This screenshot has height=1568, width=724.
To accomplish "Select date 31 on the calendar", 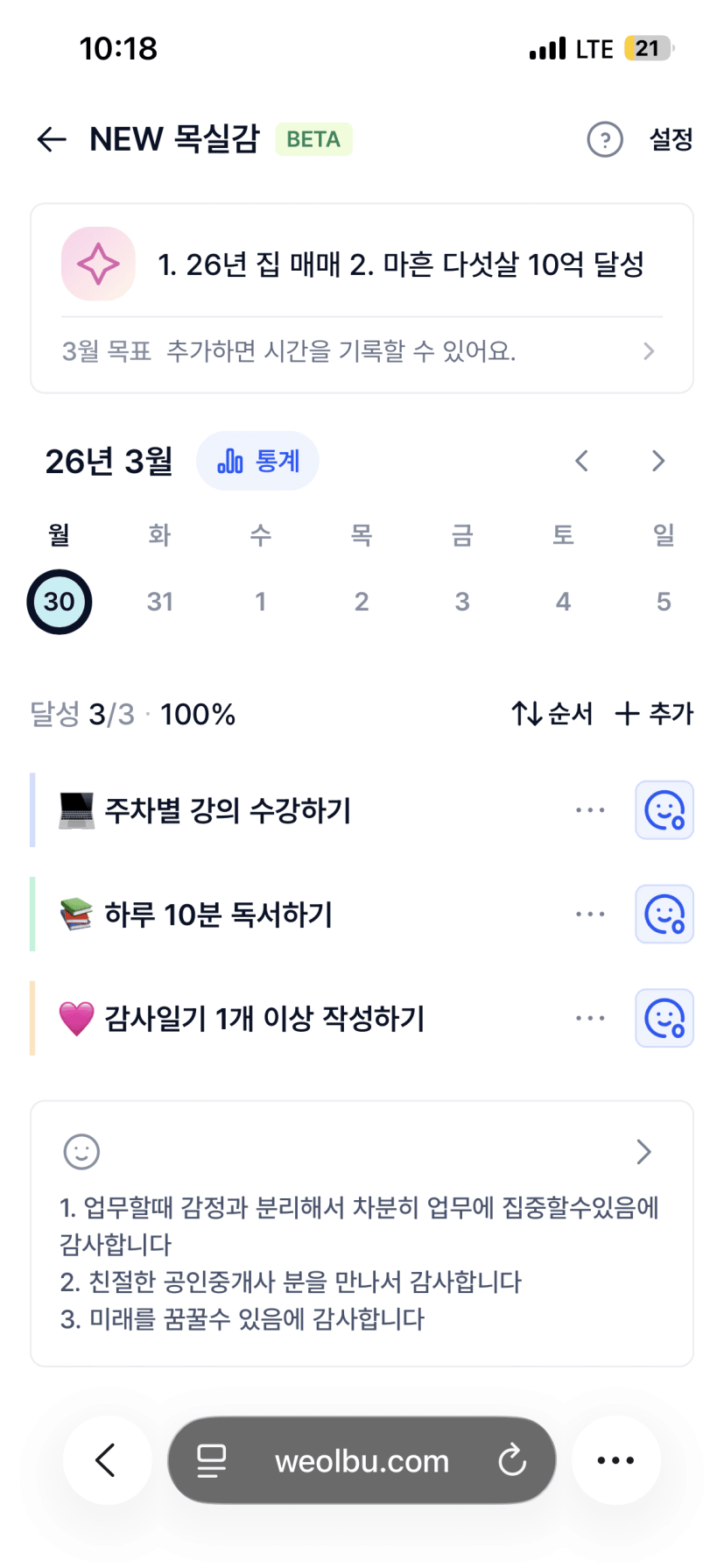I will (159, 602).
